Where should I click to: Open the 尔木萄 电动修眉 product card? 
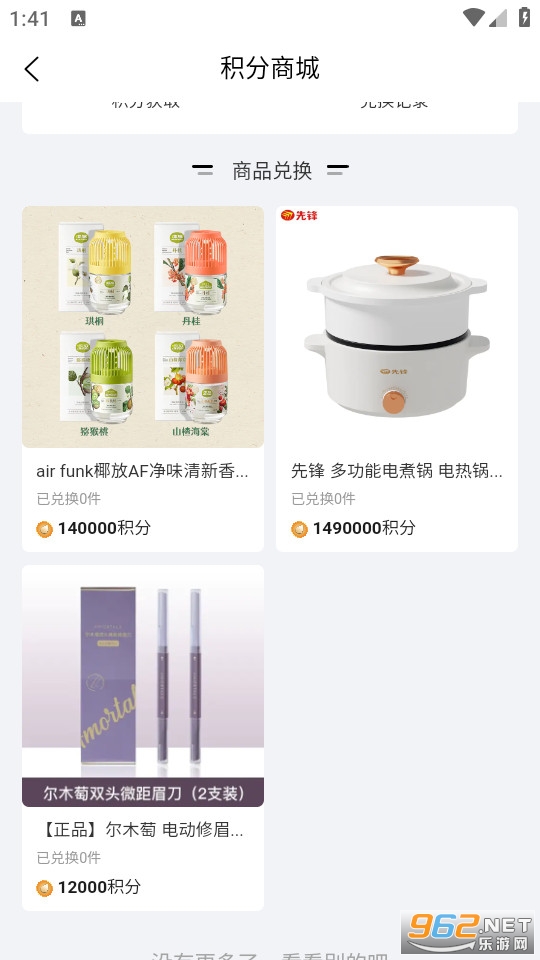pyautogui.click(x=143, y=738)
